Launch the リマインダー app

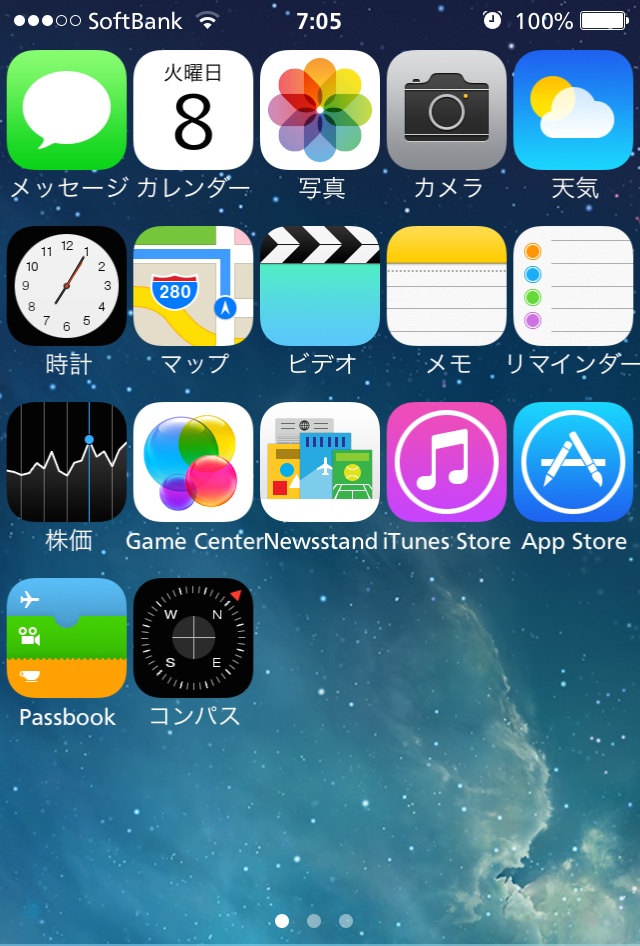point(573,286)
